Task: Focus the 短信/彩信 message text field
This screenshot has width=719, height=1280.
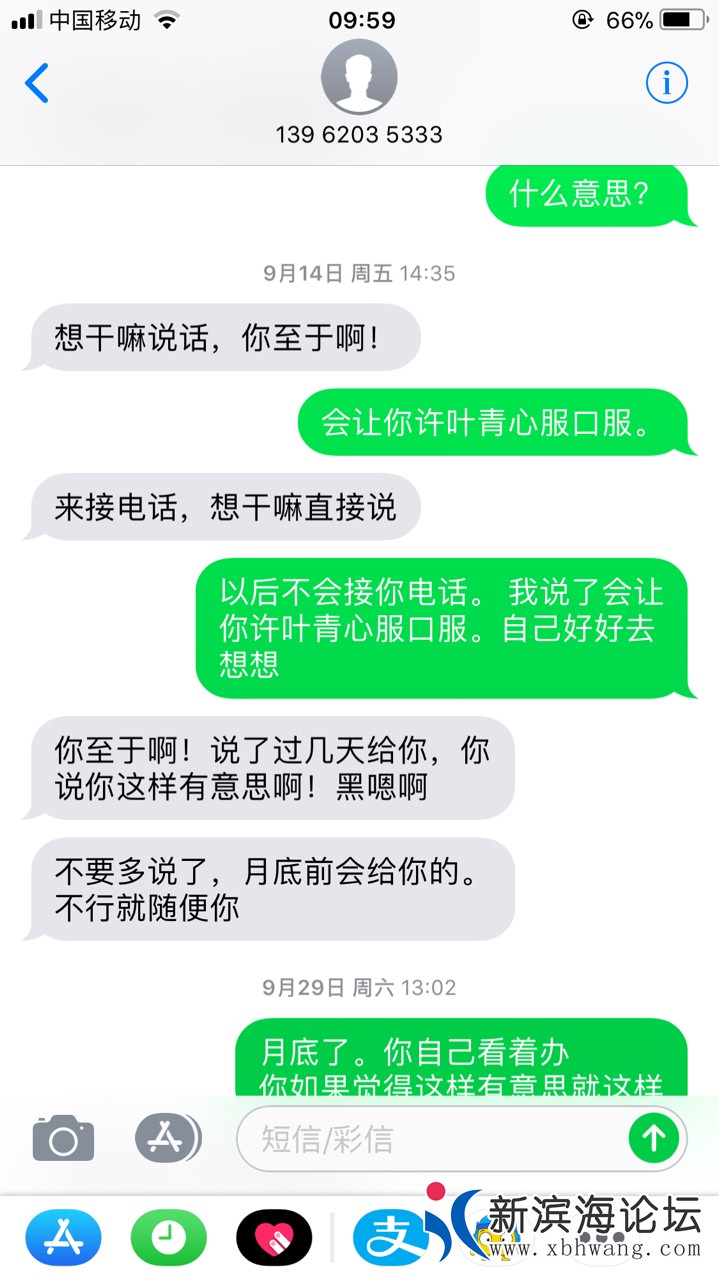Action: click(x=430, y=1138)
